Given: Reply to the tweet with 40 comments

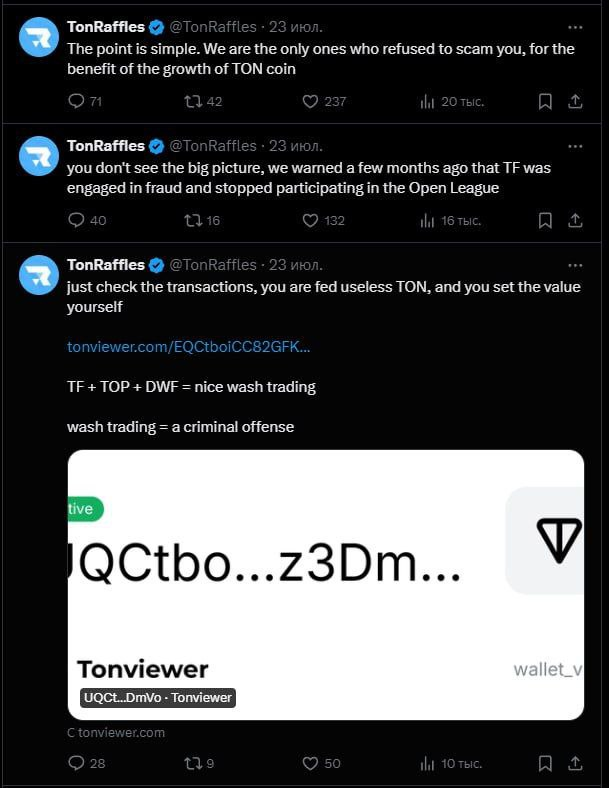Looking at the screenshot, I should click(x=76, y=220).
